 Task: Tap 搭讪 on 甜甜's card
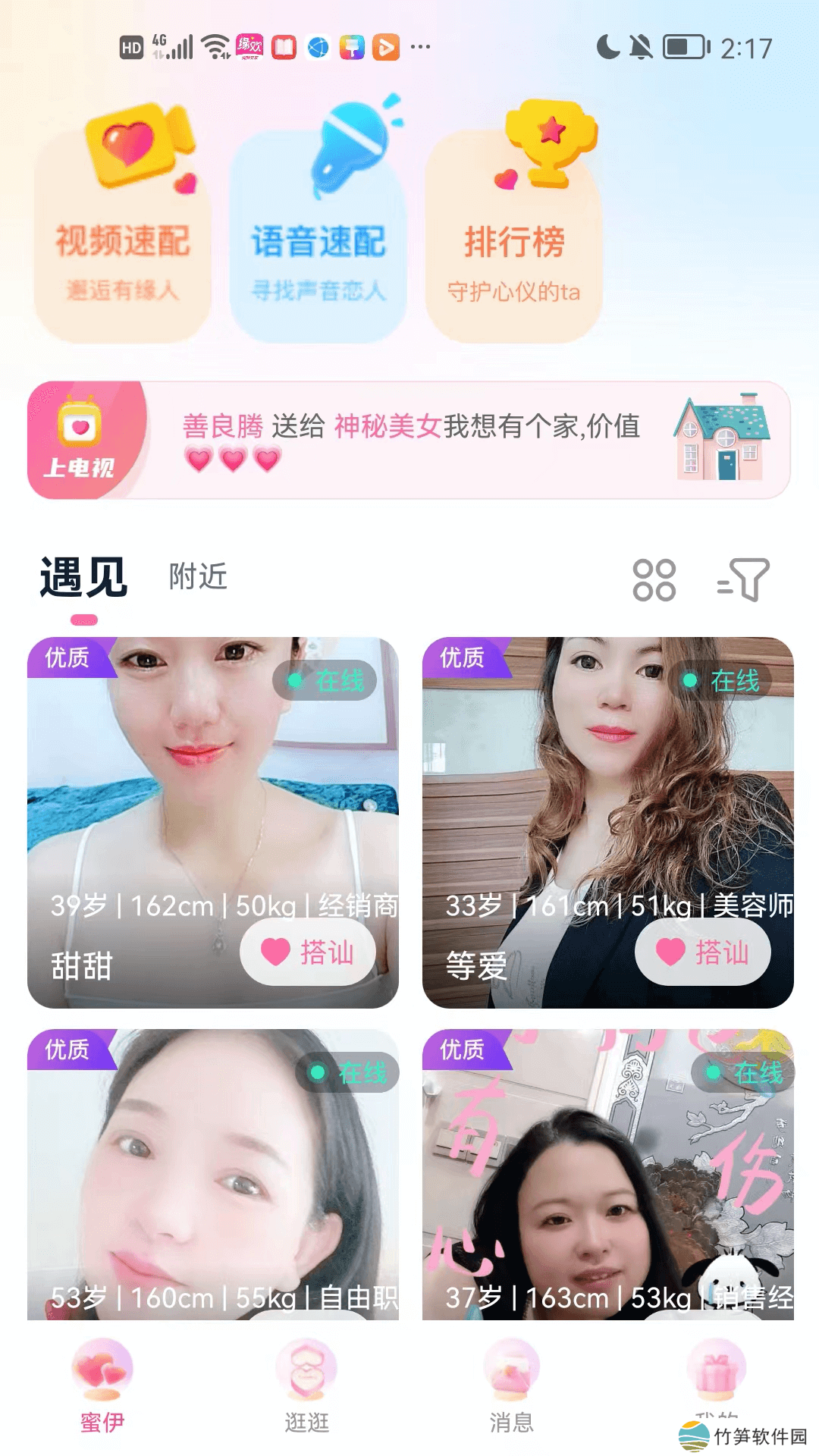point(308,952)
